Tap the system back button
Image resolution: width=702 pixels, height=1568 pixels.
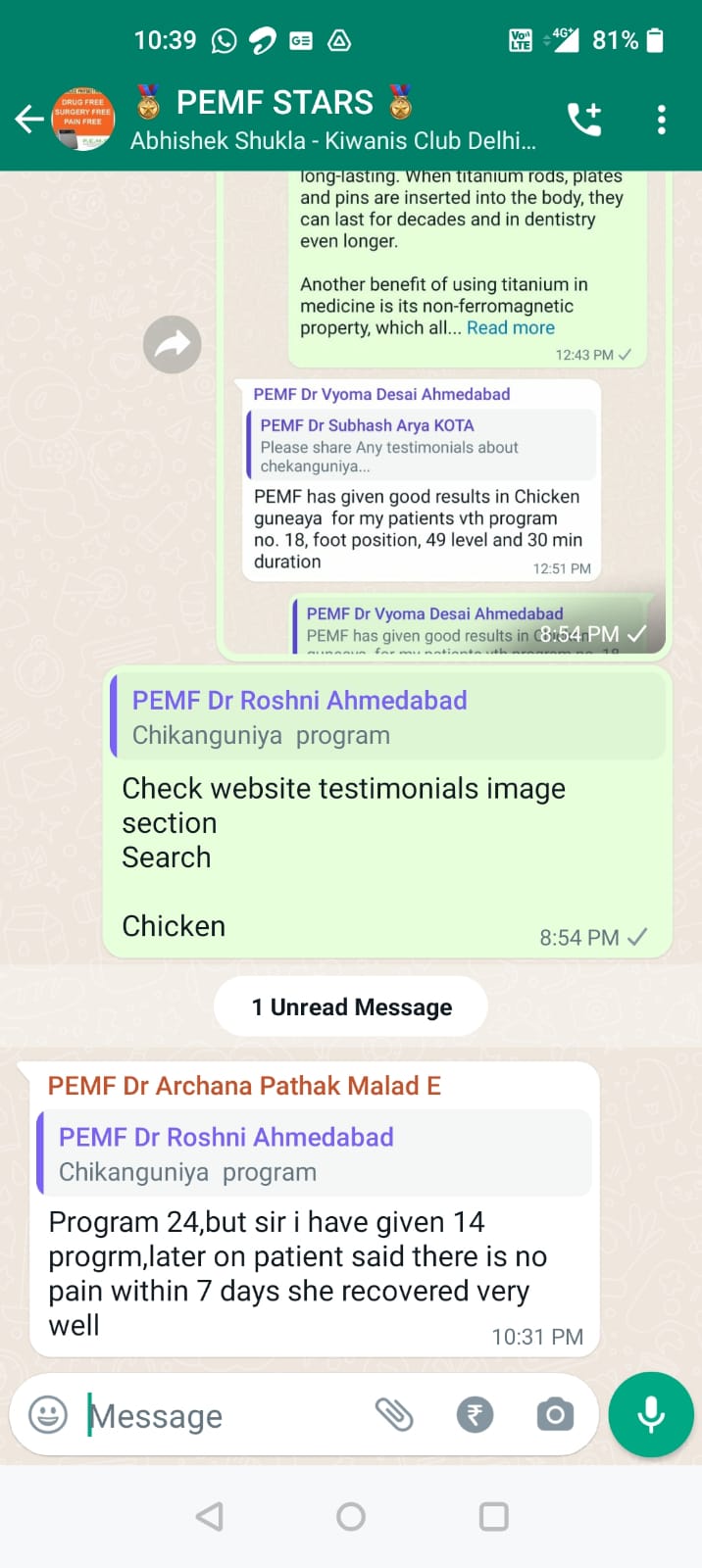coord(209,1517)
